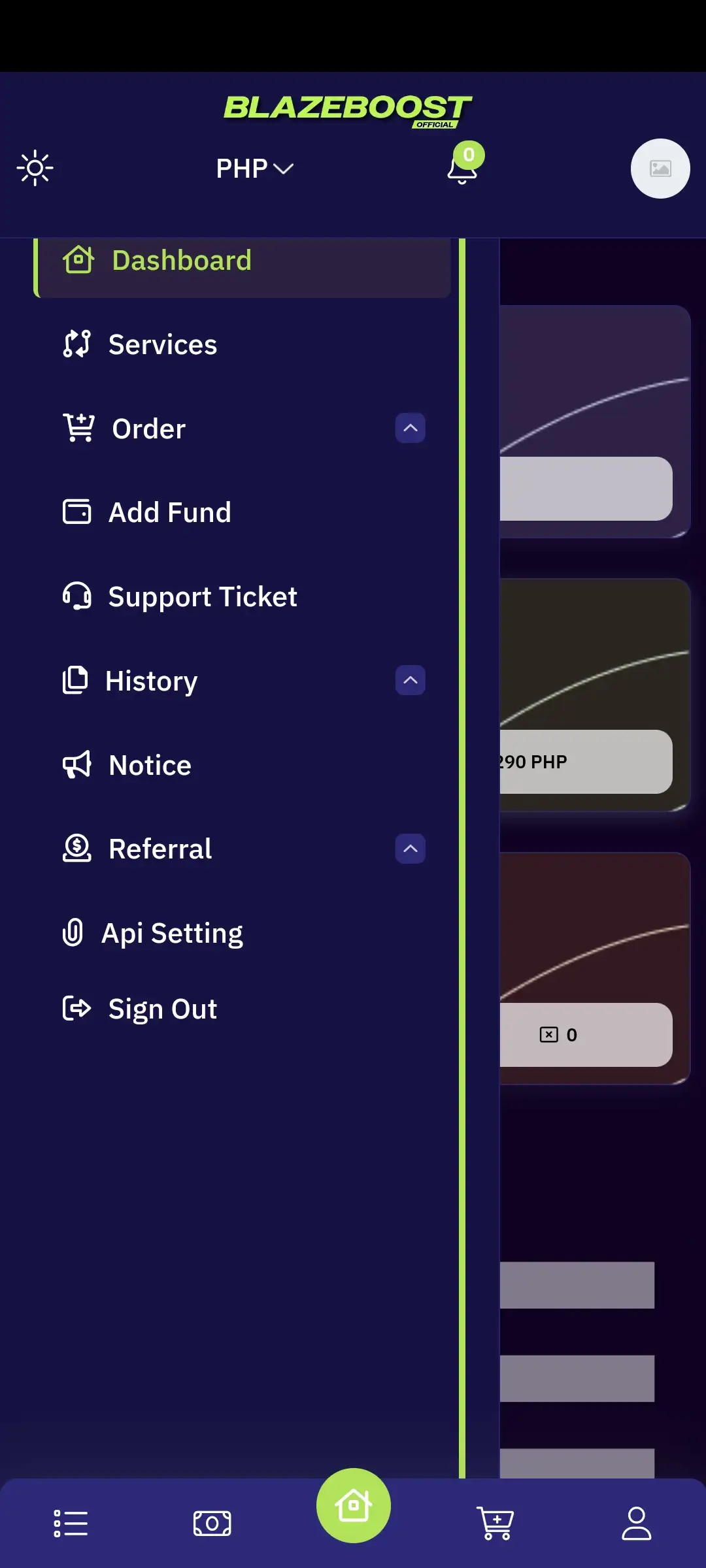Go to Dashboard in the side menu
This screenshot has width=706, height=1568.
point(182,261)
